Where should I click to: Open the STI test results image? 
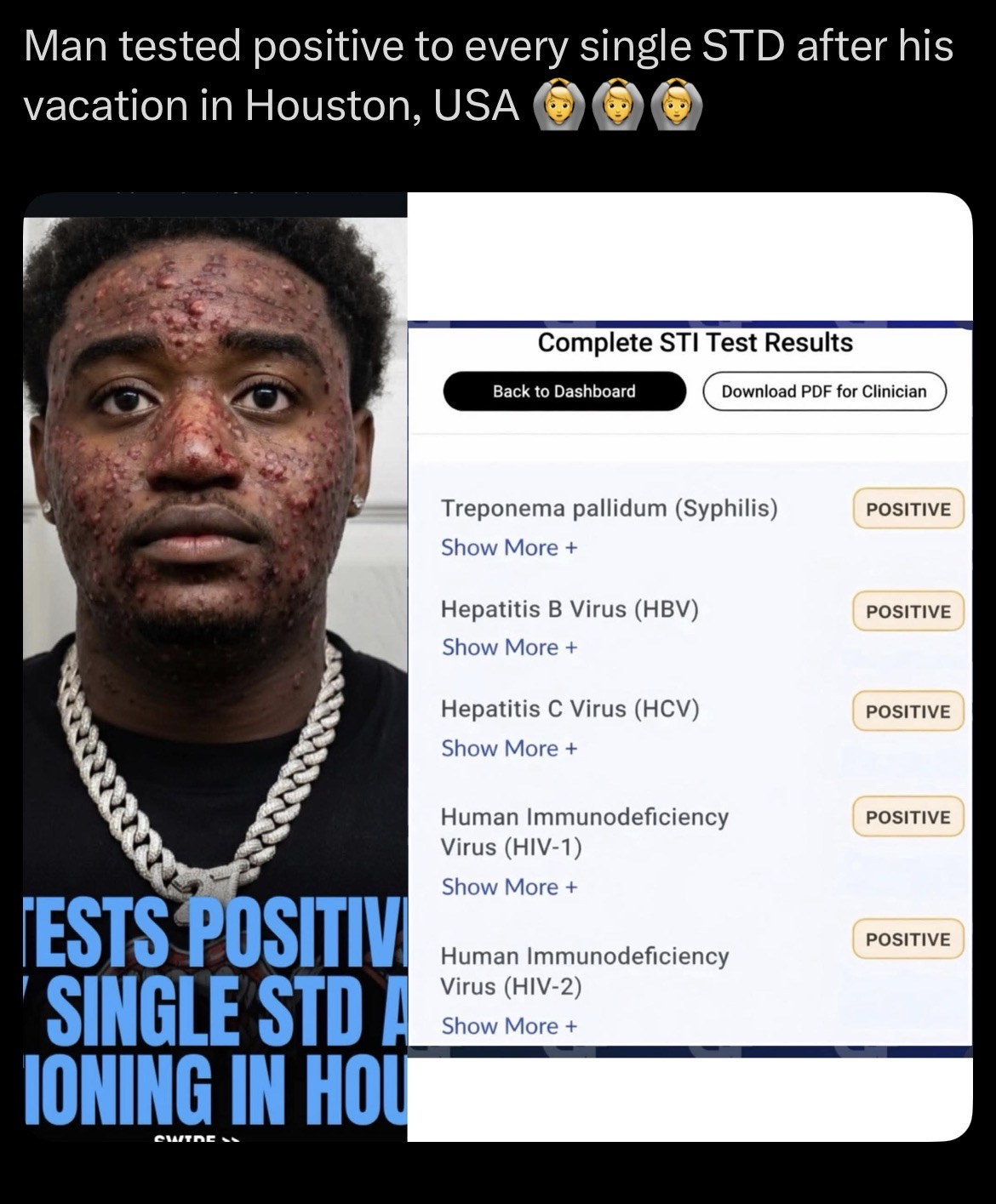690,681
